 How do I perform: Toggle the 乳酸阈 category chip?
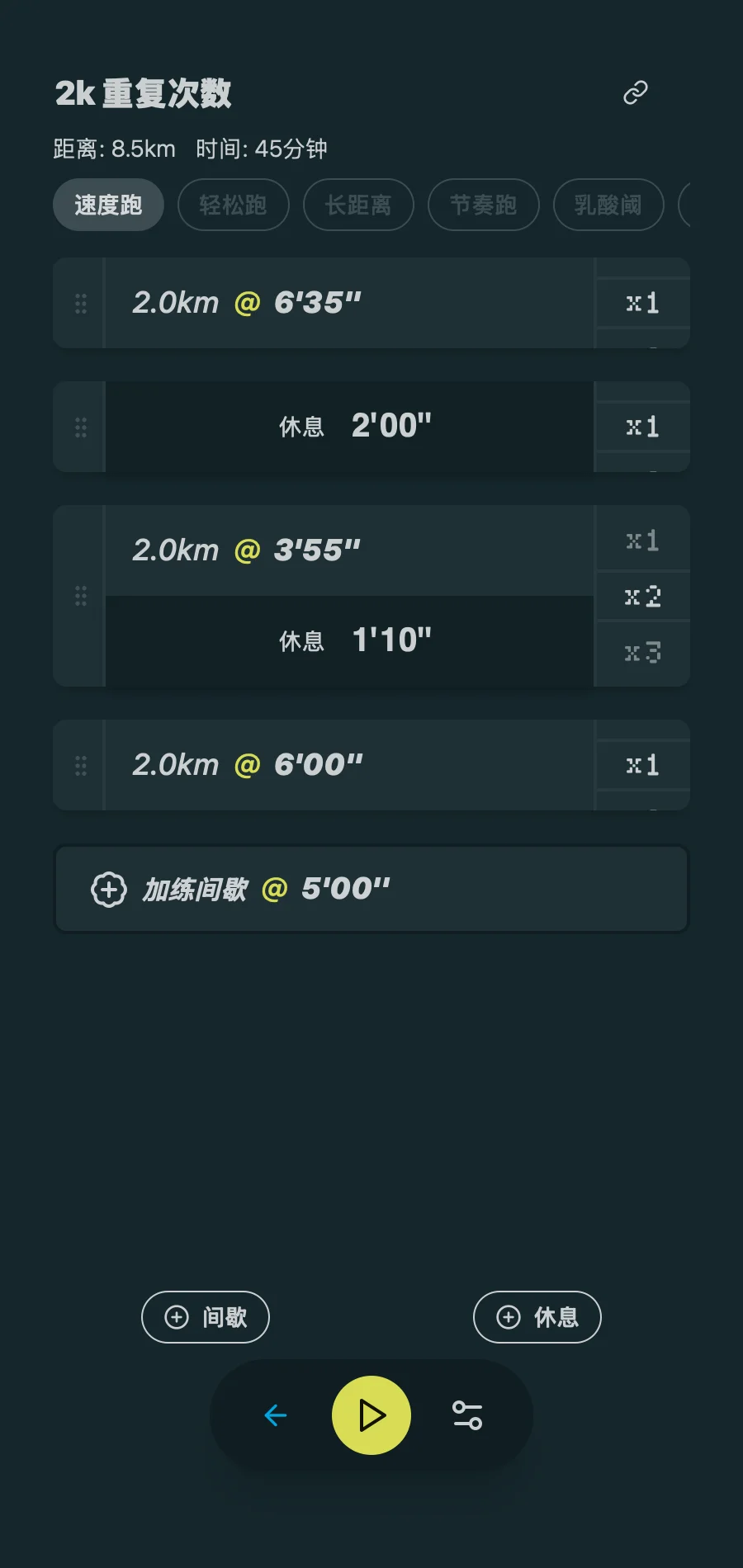pos(608,205)
